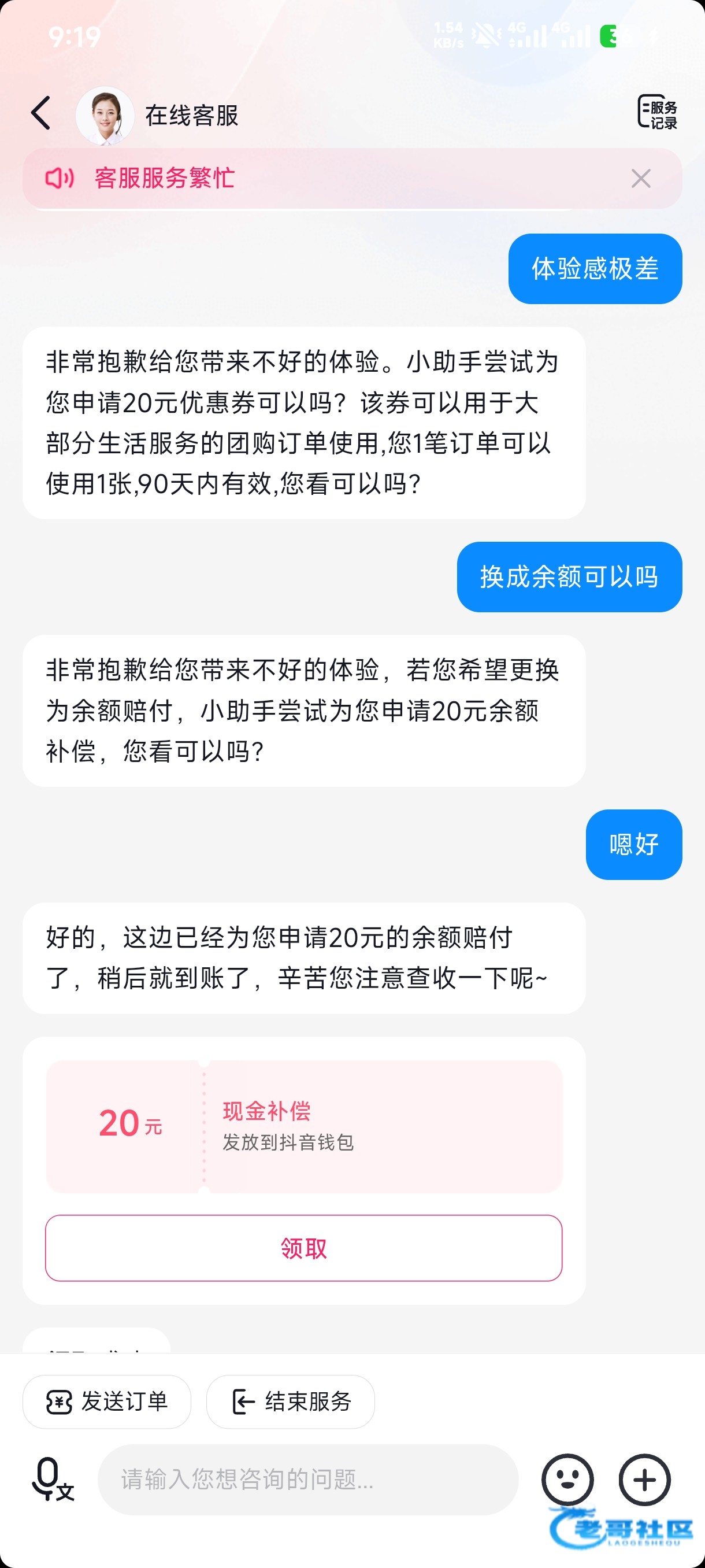
Task: Open the 20元 现金补偿 card
Action: point(304,1126)
